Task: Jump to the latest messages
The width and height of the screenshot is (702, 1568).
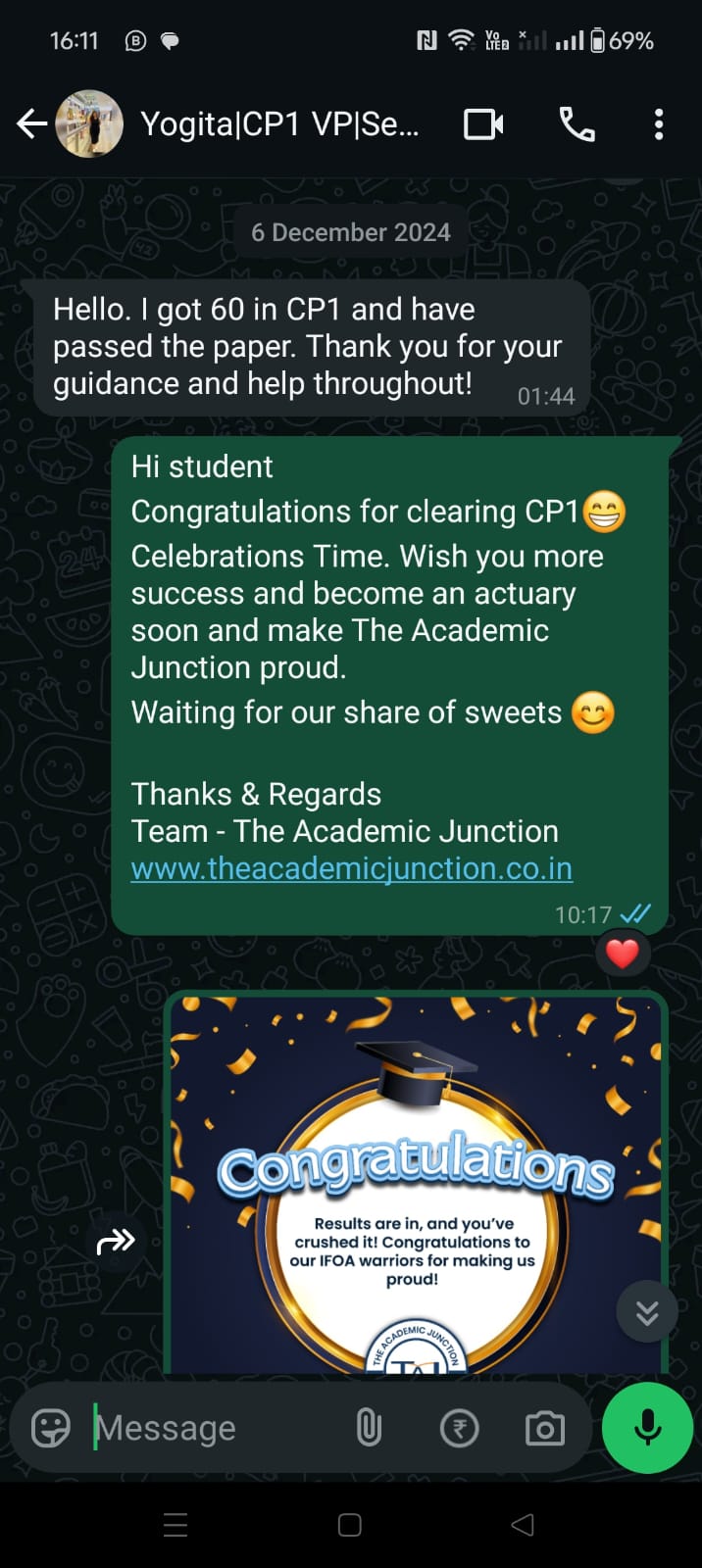Action: (646, 1312)
